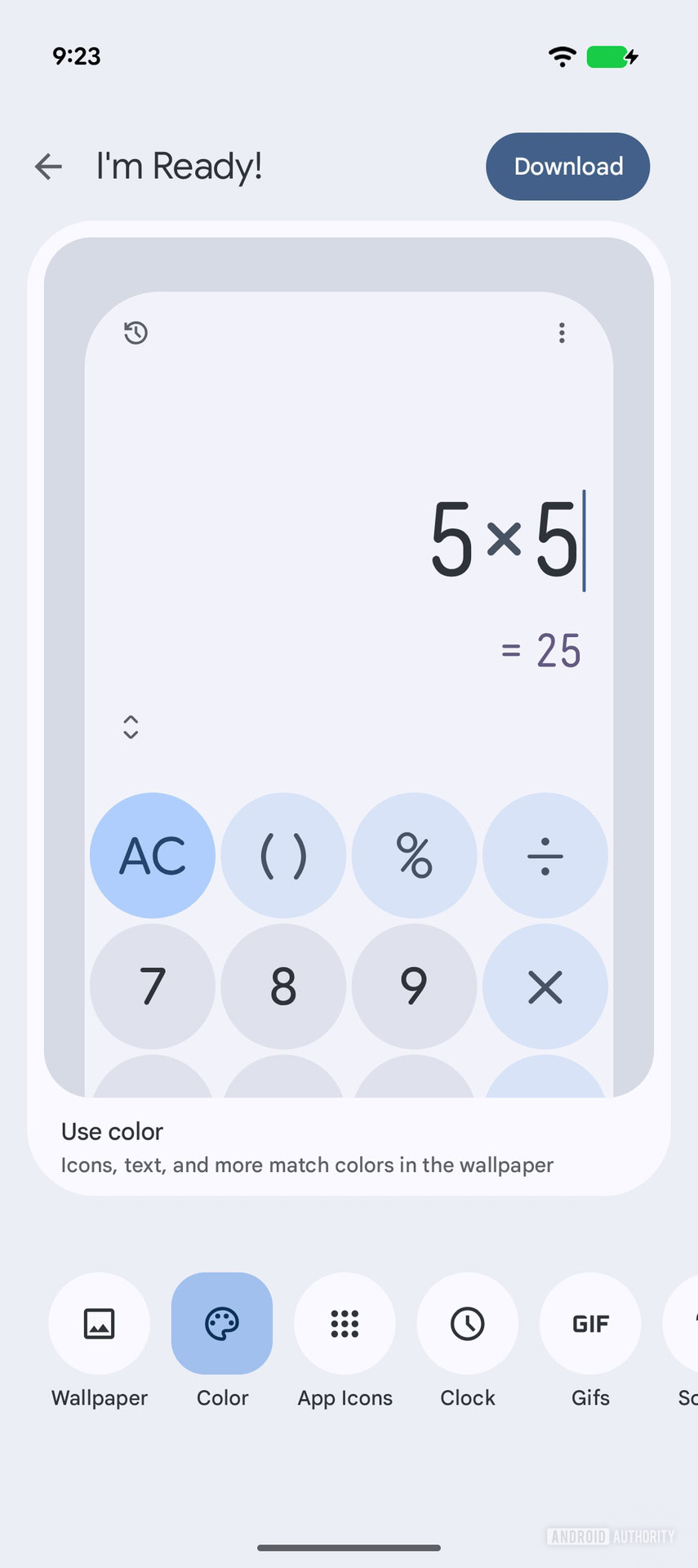Select the Clock customization option

point(467,1323)
